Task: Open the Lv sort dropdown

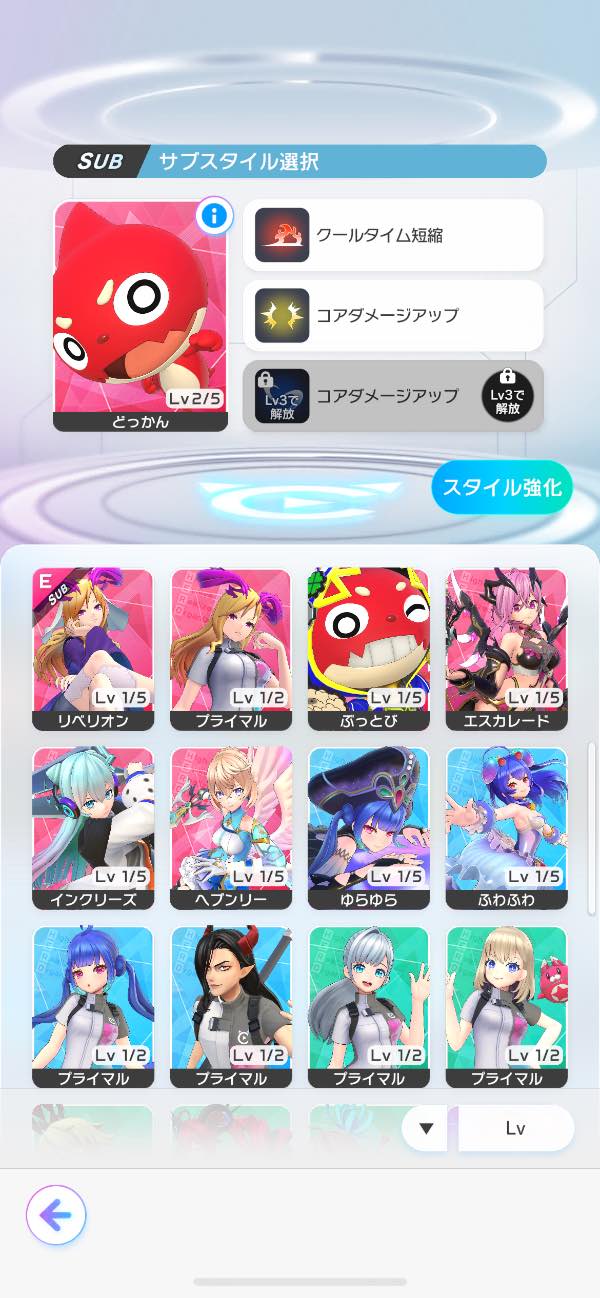Action: tap(516, 1129)
